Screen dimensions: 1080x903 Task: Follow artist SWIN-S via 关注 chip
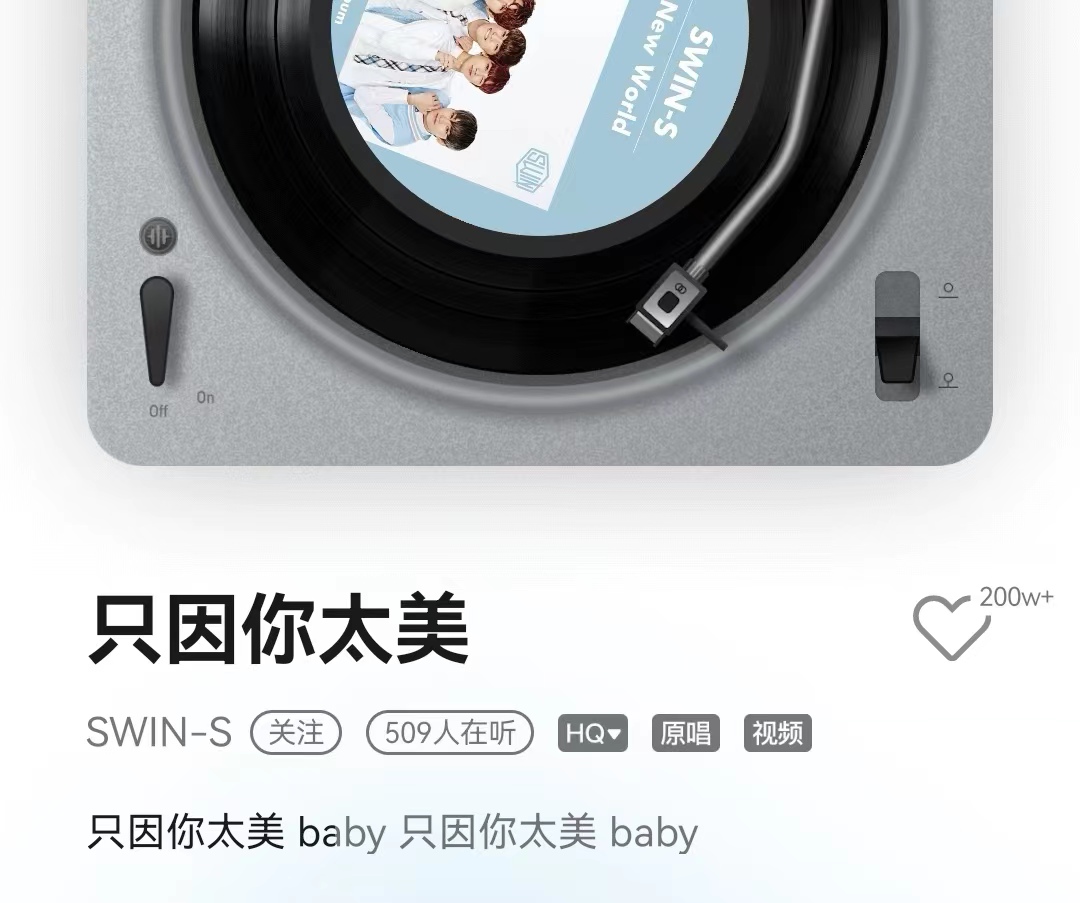(296, 733)
